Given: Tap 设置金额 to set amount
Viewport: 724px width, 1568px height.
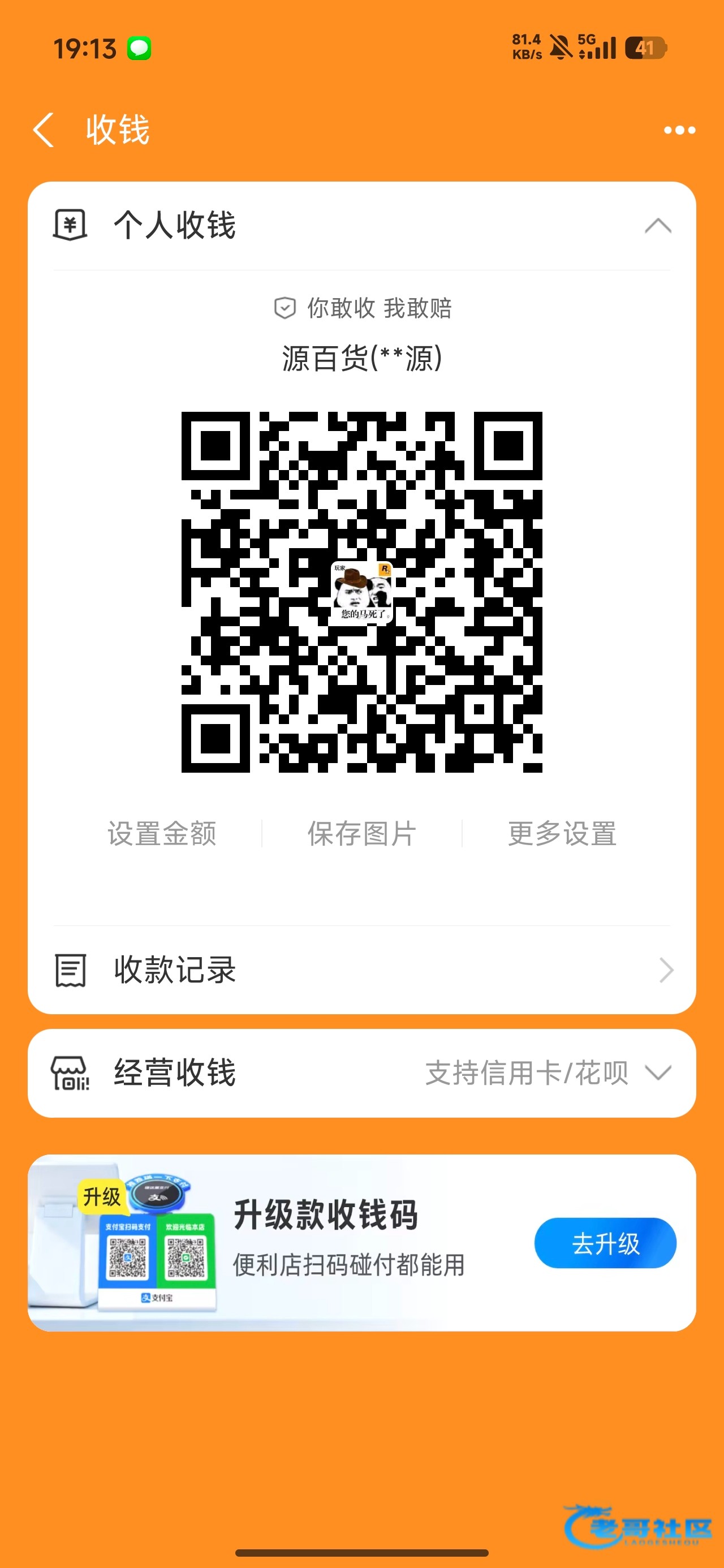Looking at the screenshot, I should point(162,833).
